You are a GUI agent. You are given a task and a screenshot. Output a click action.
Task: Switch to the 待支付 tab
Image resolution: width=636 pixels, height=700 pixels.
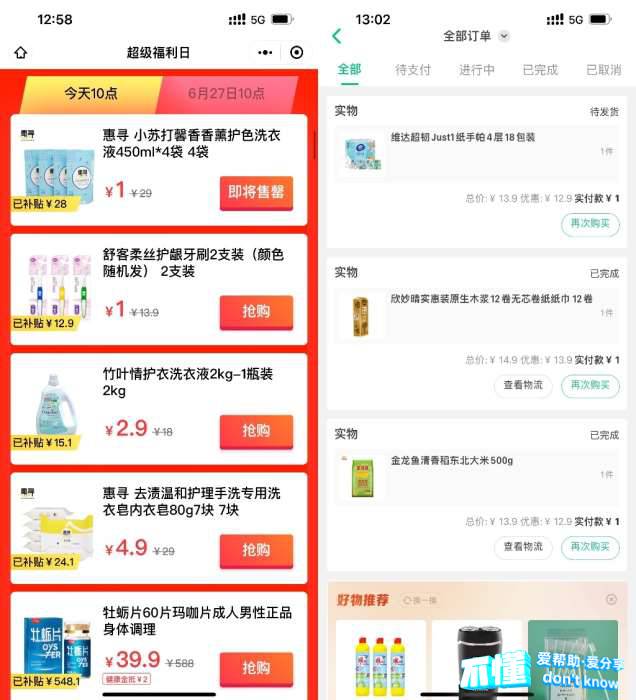click(413, 70)
